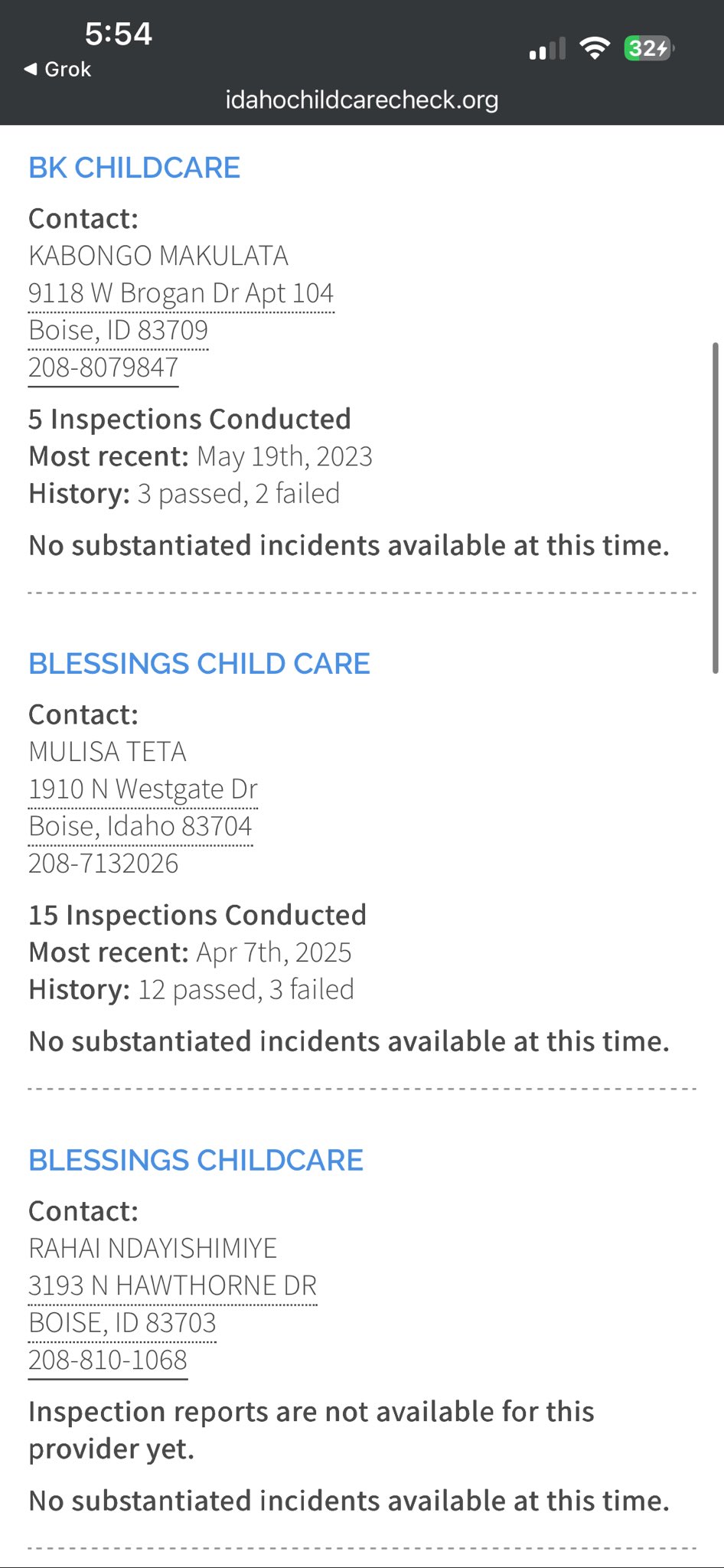Open the 1910 N Westgate Dr address
Image resolution: width=724 pixels, height=1568 pixels.
[143, 789]
